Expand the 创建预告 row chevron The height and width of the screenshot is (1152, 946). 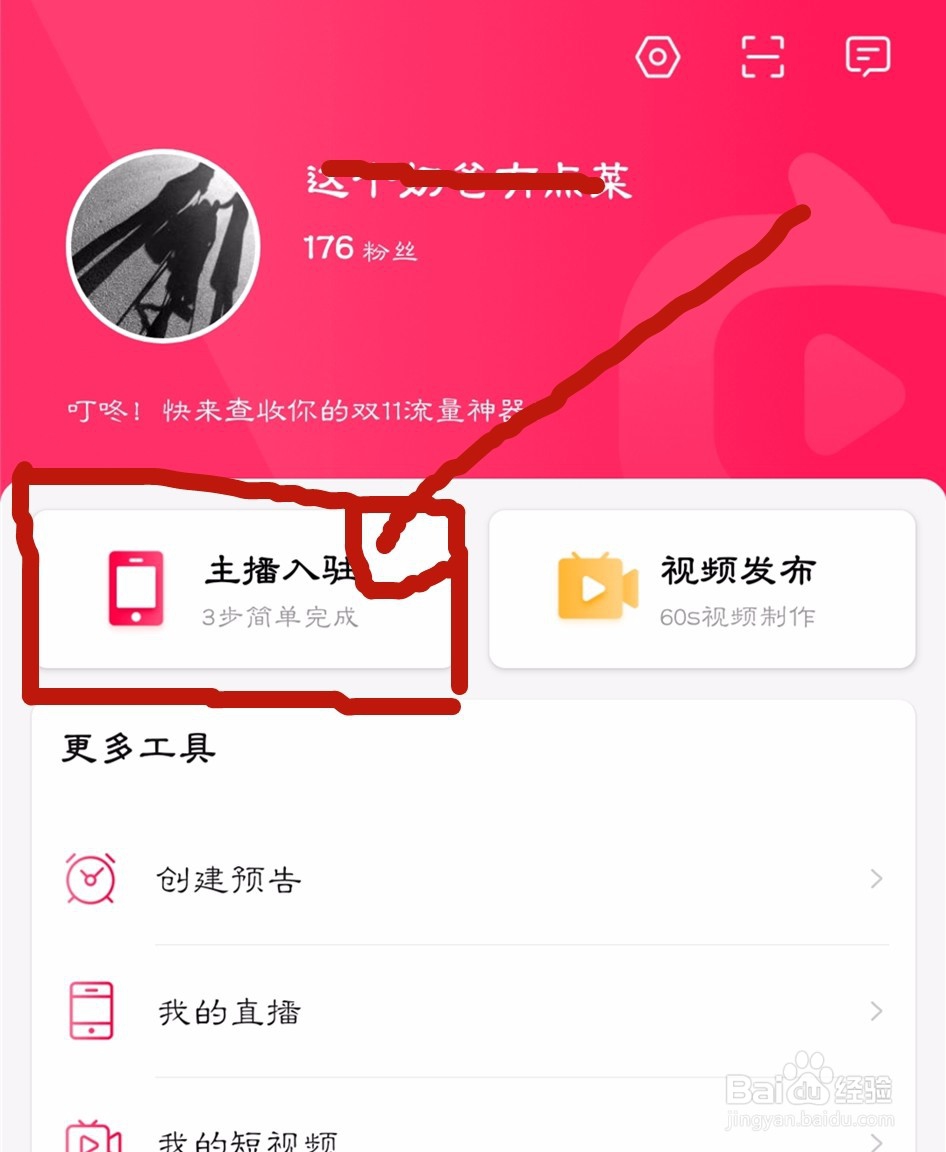coord(878,879)
